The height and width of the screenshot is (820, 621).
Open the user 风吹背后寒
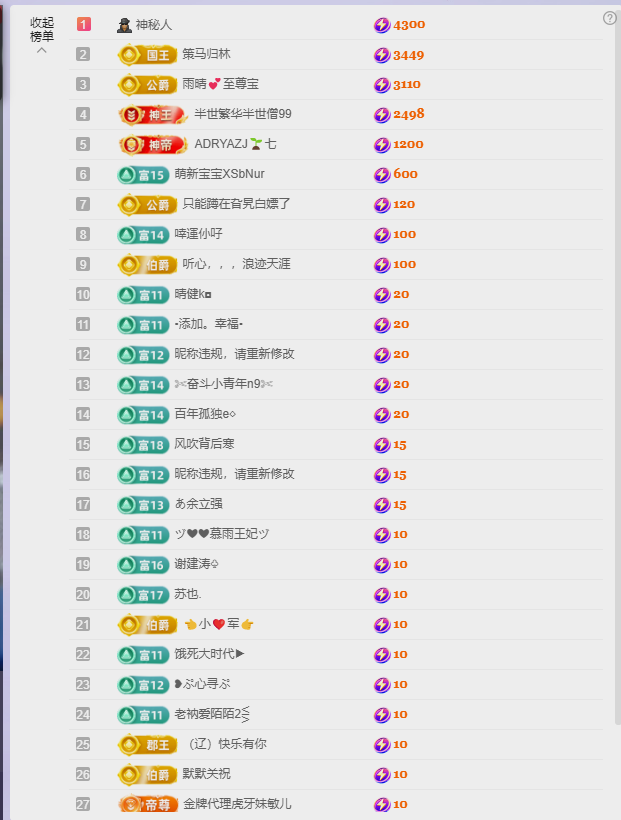[204, 444]
